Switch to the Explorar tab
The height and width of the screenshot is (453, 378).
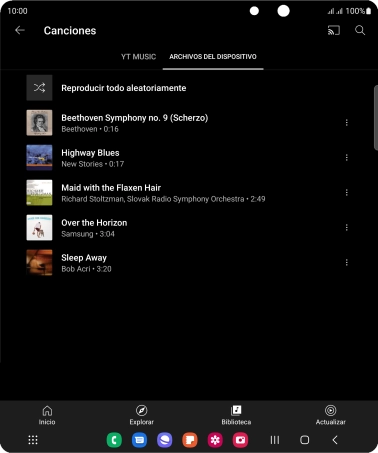142,415
